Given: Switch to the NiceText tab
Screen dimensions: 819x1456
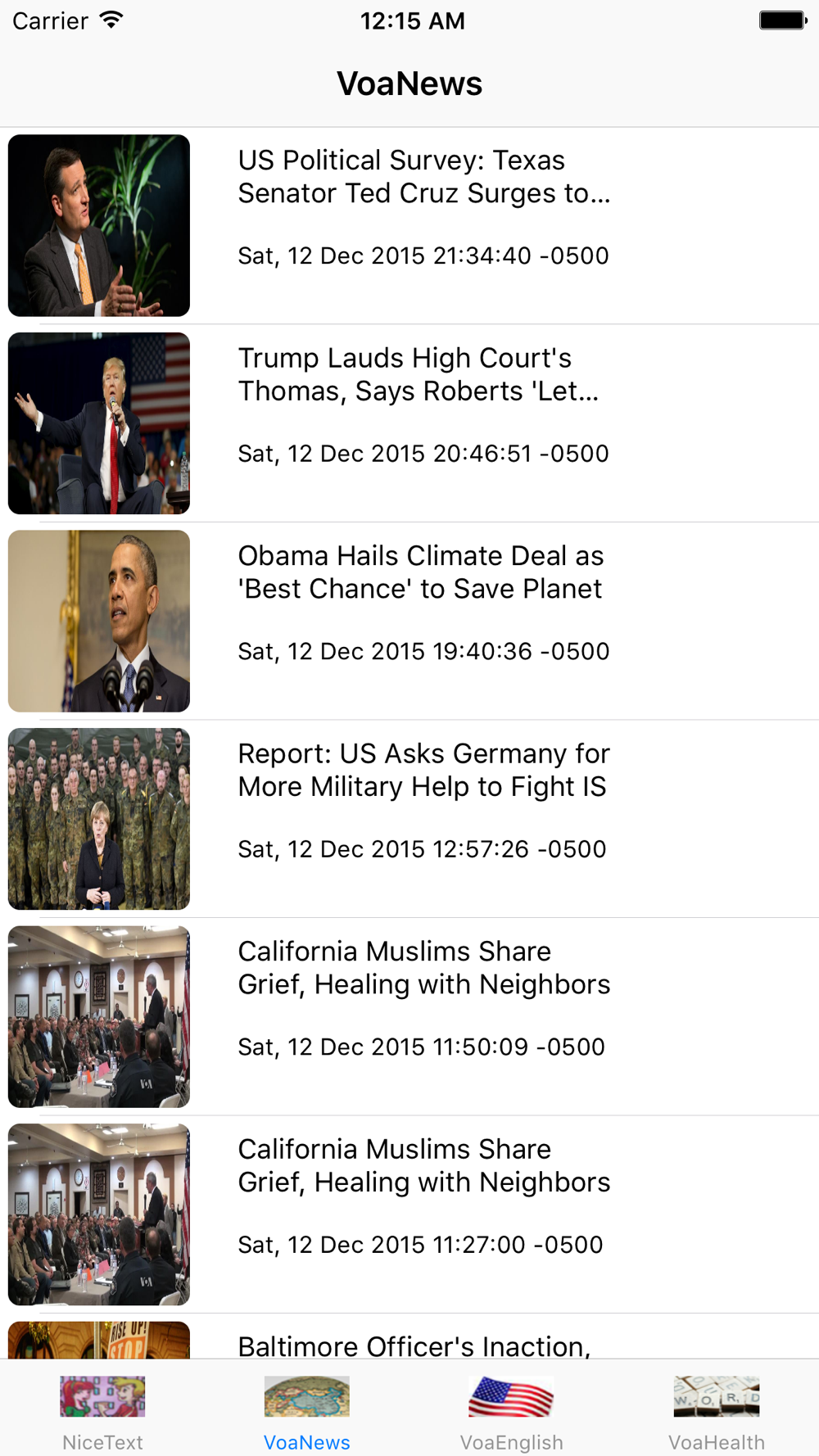Looking at the screenshot, I should click(102, 1412).
